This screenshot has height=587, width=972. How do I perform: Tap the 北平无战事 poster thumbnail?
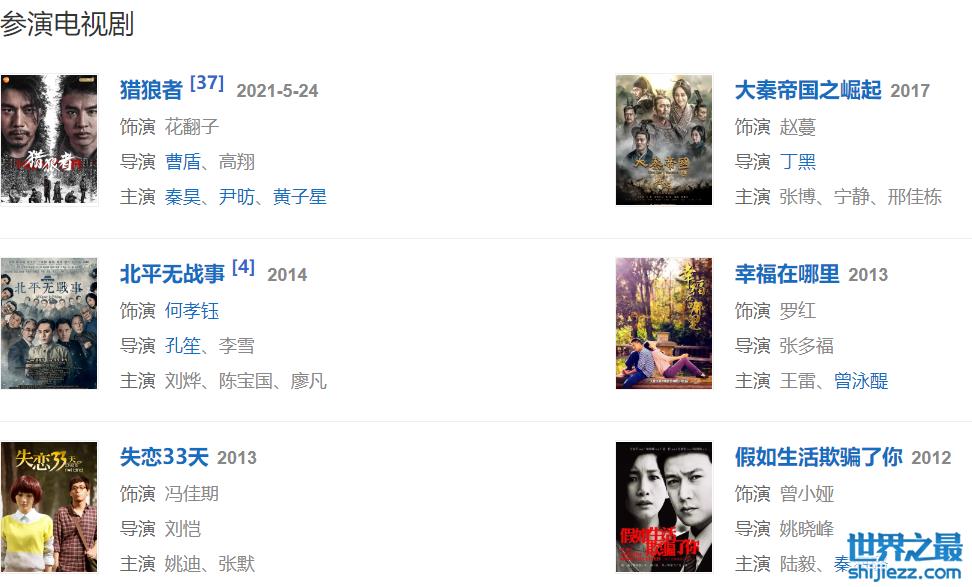(49, 323)
